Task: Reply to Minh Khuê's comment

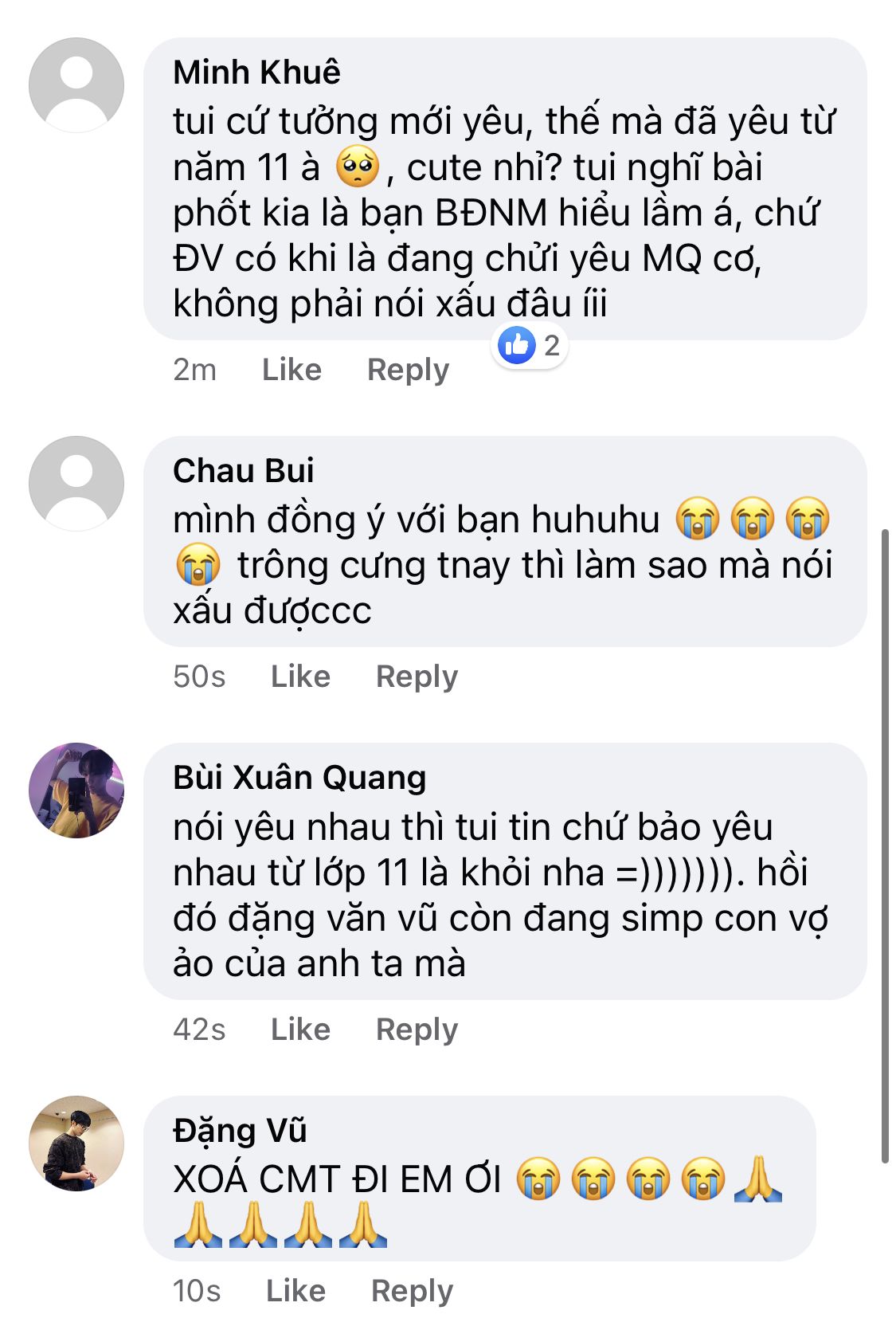Action: tap(408, 370)
